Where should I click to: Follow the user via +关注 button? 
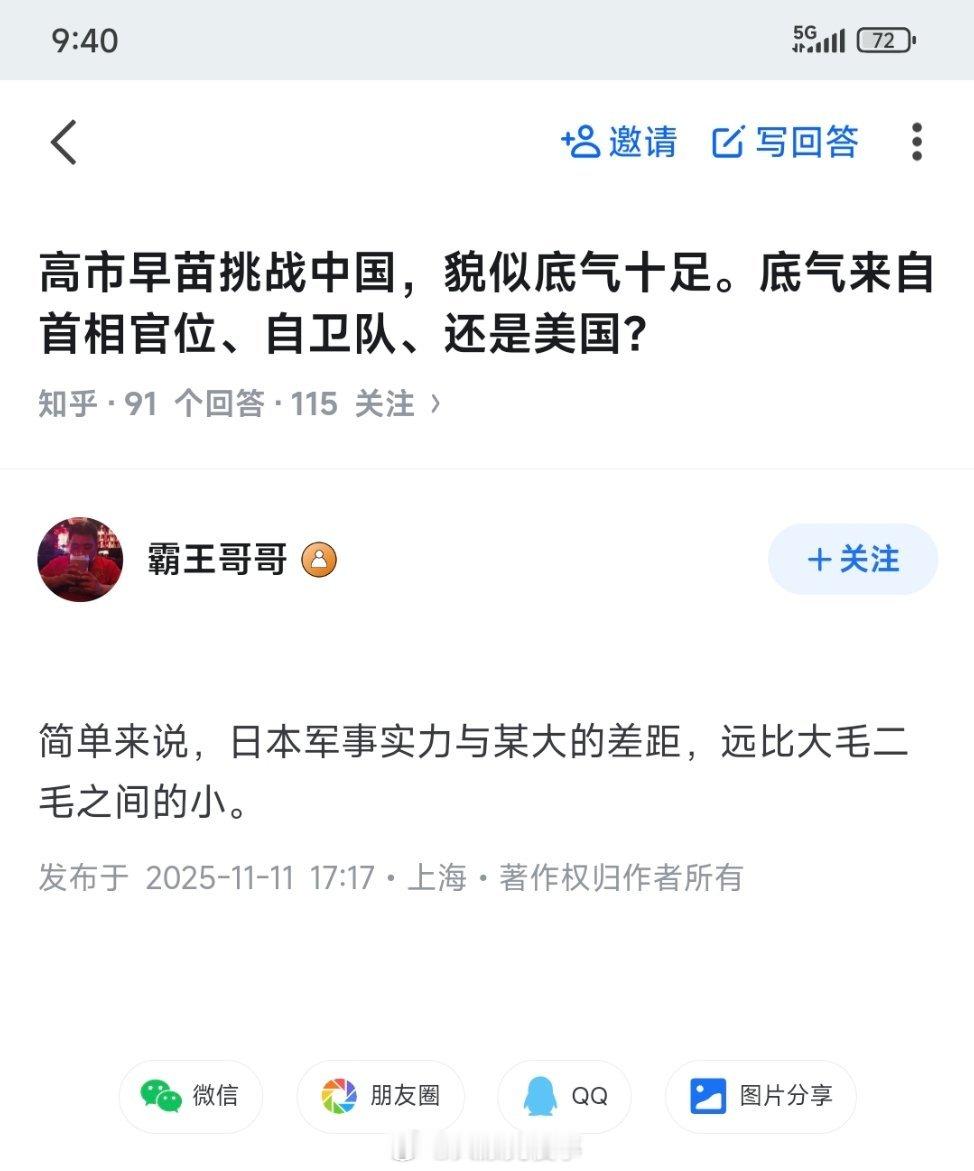click(x=852, y=560)
